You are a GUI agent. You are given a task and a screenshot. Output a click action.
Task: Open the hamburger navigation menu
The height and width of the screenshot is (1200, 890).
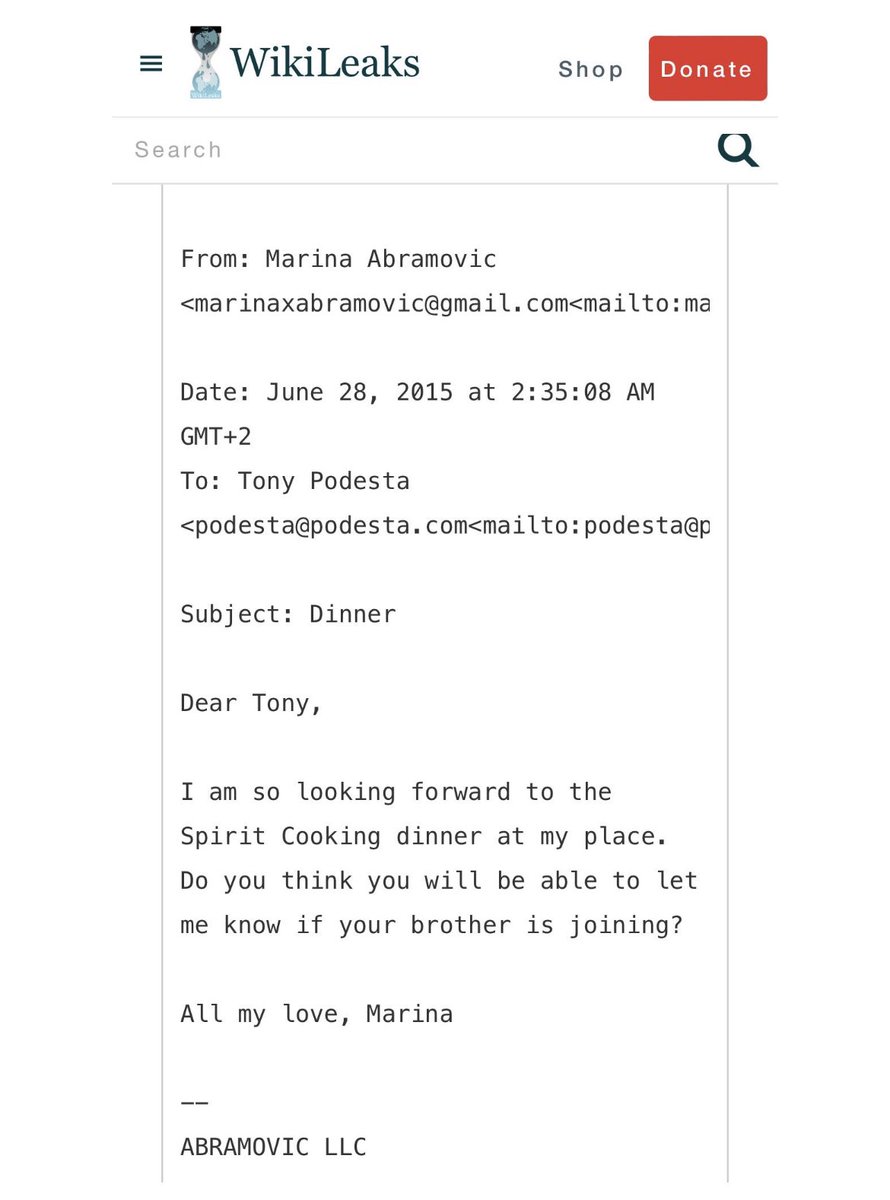pyautogui.click(x=151, y=65)
